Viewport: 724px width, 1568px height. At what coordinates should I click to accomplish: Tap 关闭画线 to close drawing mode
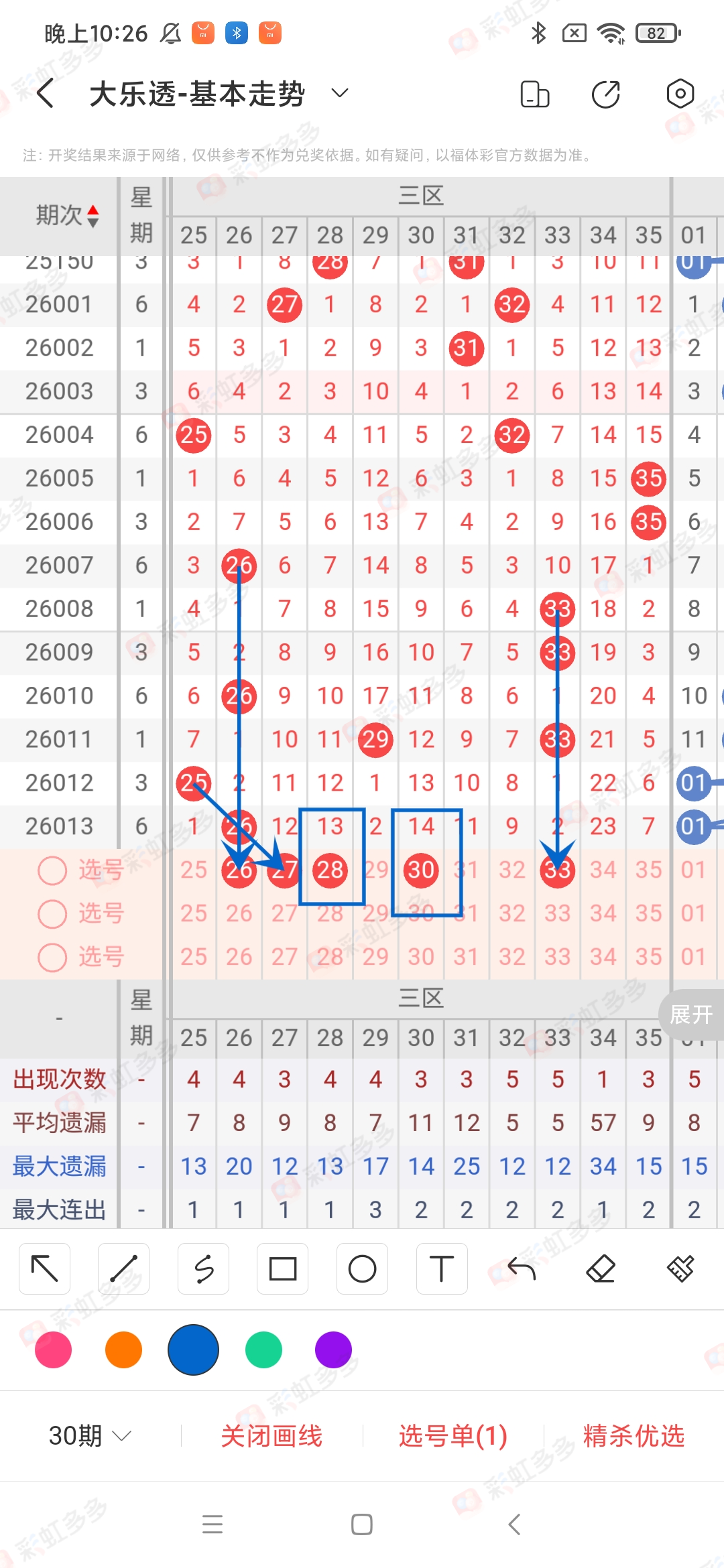coord(271,1436)
